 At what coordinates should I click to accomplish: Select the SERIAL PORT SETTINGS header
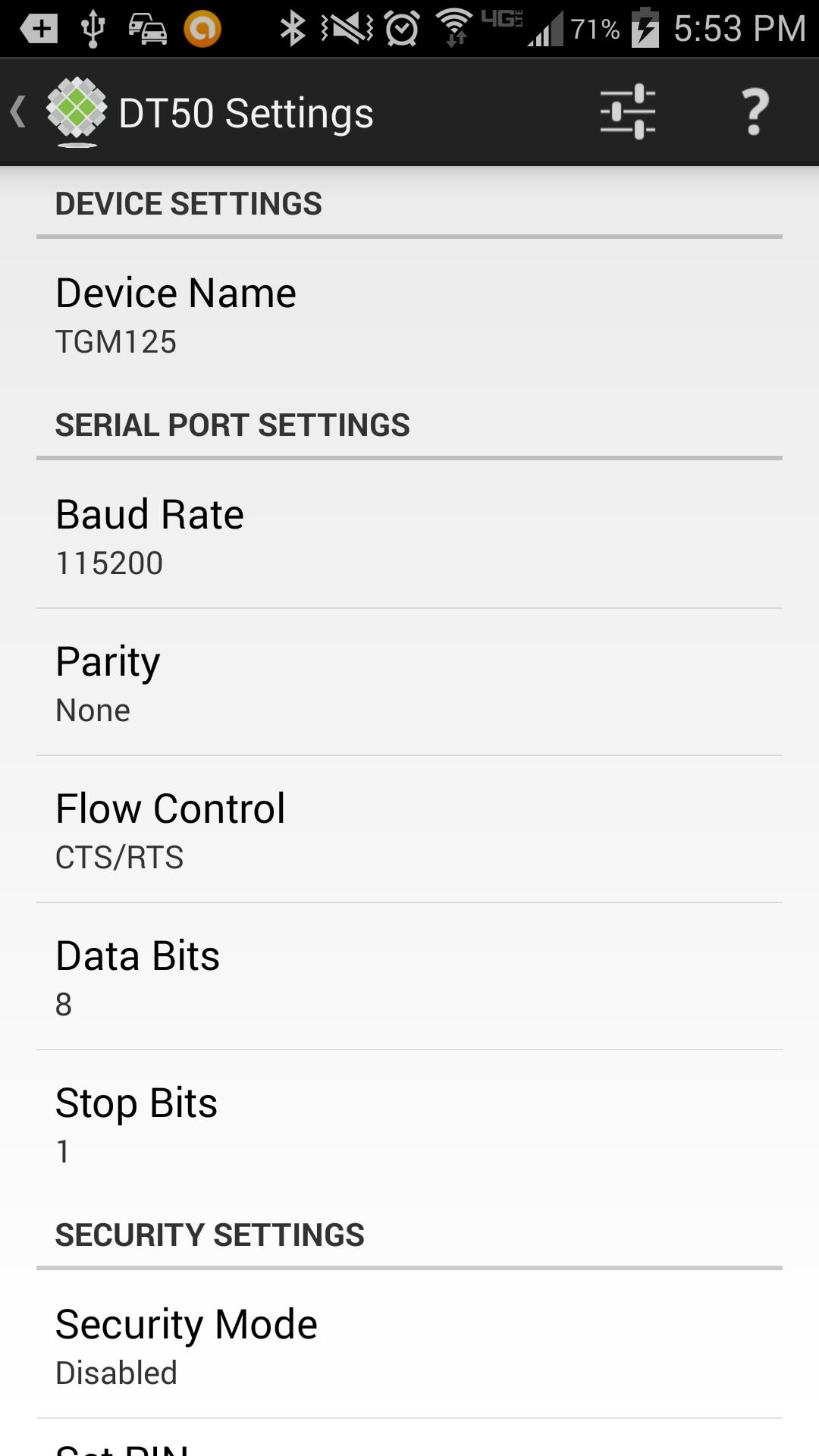click(231, 425)
